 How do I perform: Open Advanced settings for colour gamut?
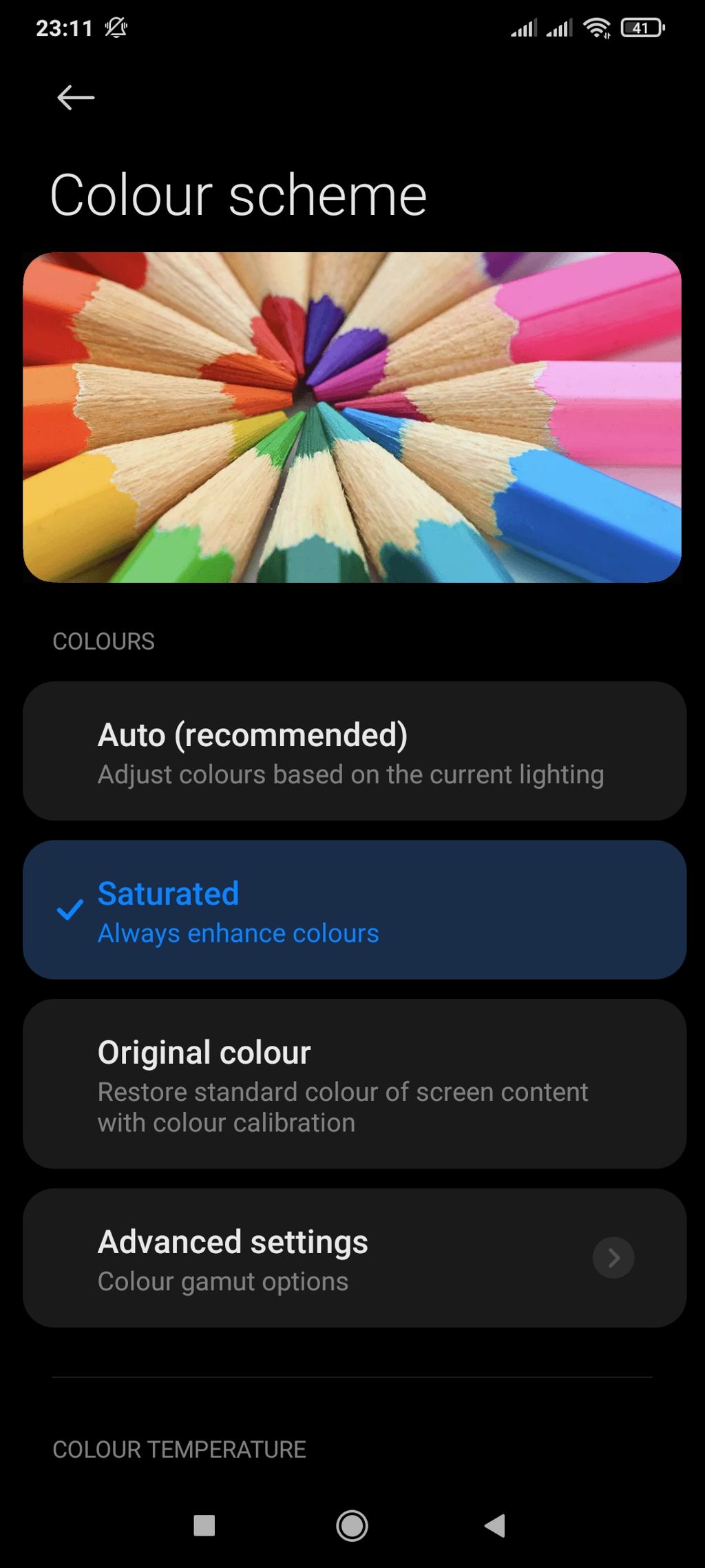click(x=355, y=1258)
